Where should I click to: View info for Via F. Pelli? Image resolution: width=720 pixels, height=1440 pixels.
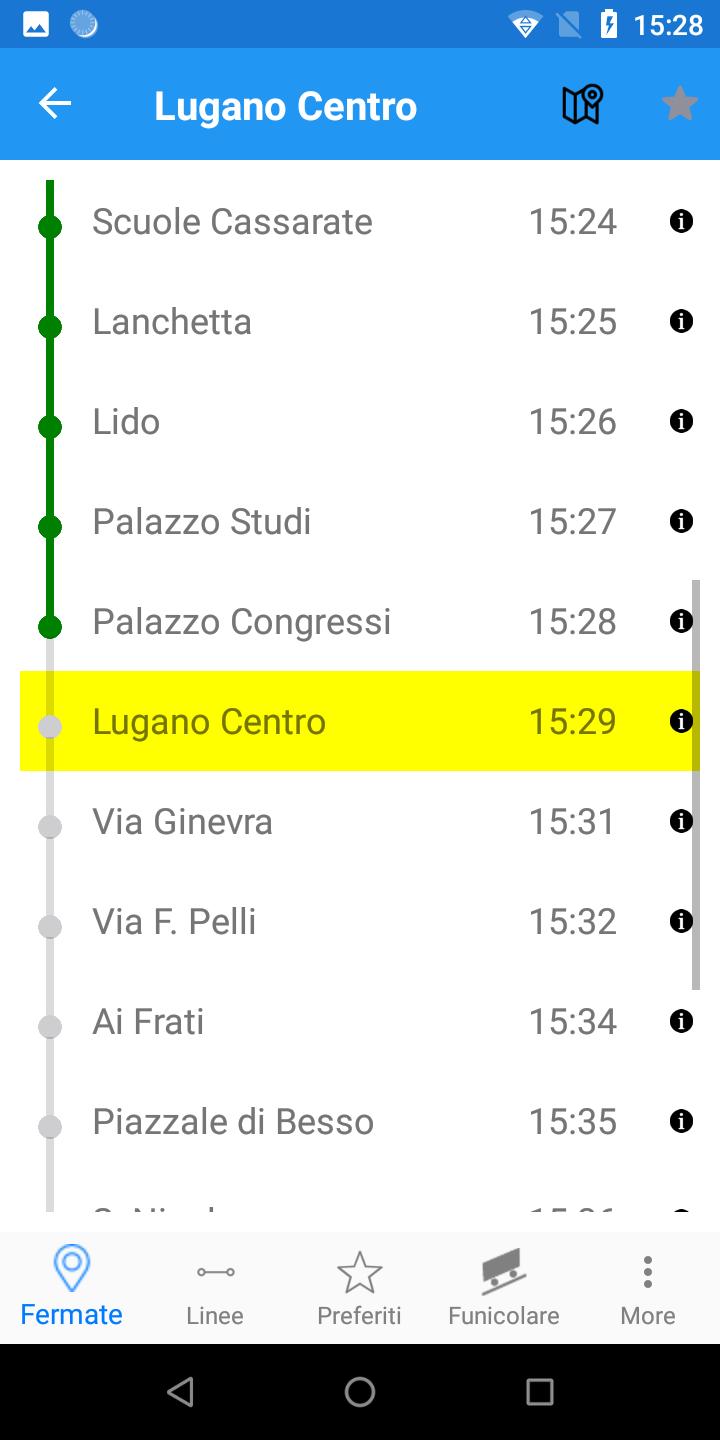coord(681,921)
